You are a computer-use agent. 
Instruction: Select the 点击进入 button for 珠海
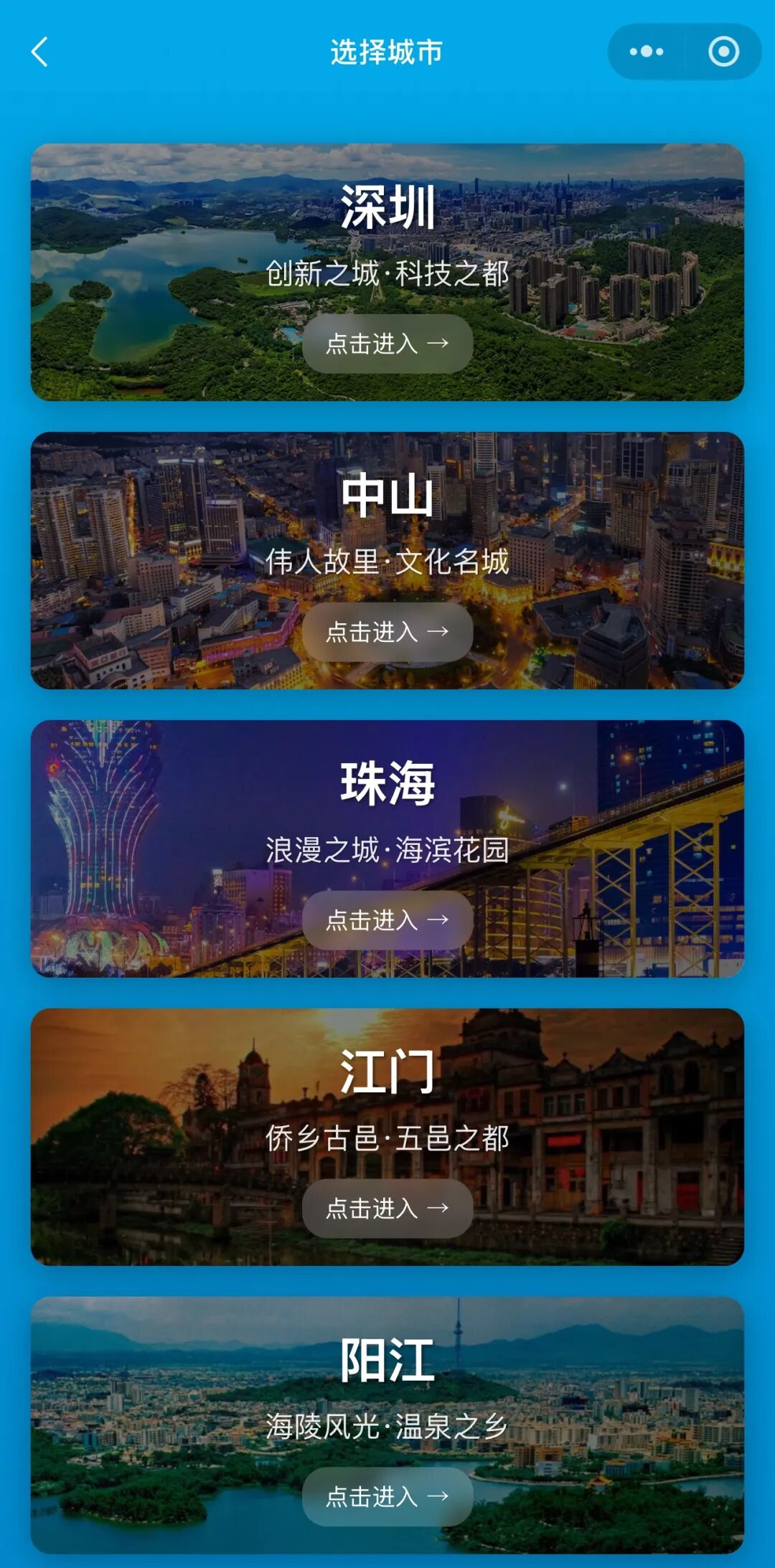point(387,920)
